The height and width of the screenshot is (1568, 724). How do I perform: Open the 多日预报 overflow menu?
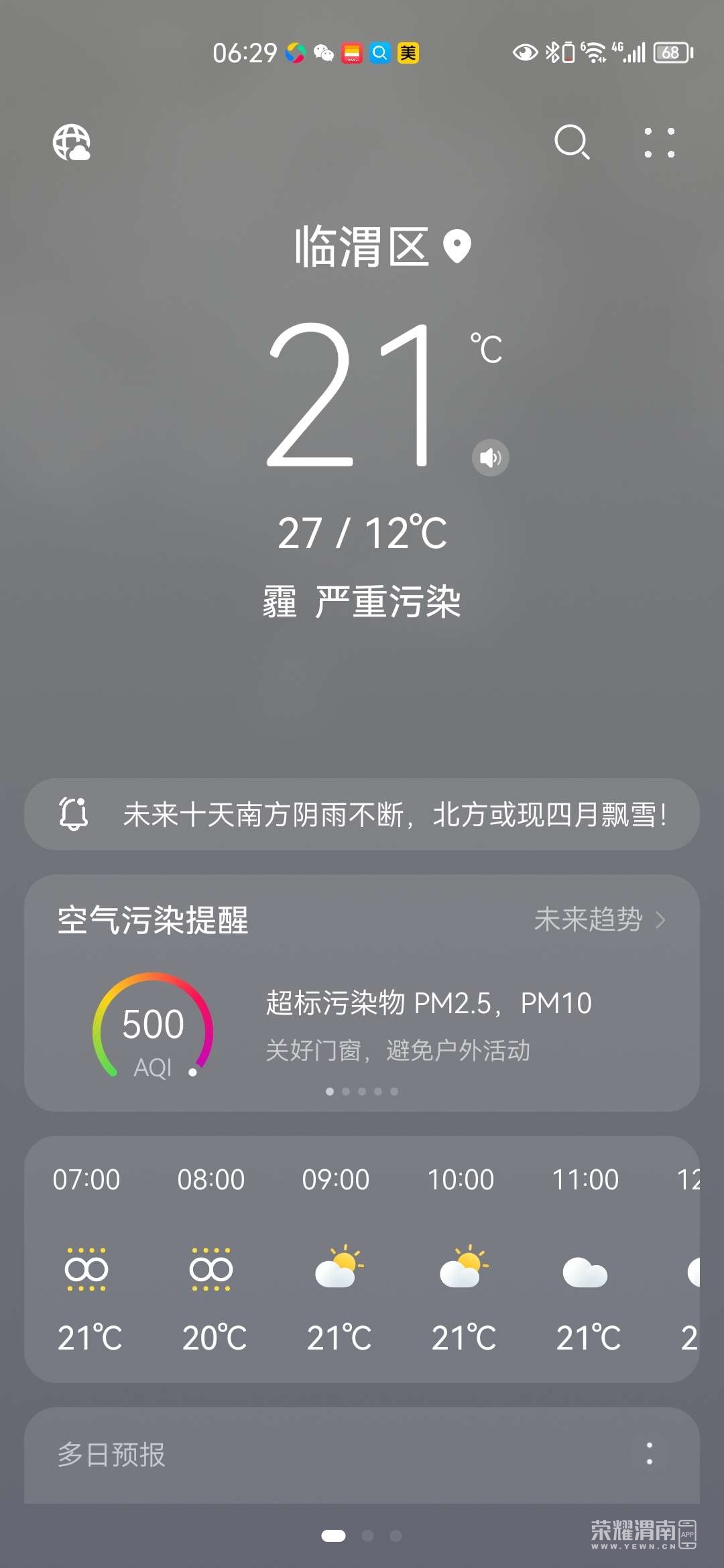coord(649,1453)
